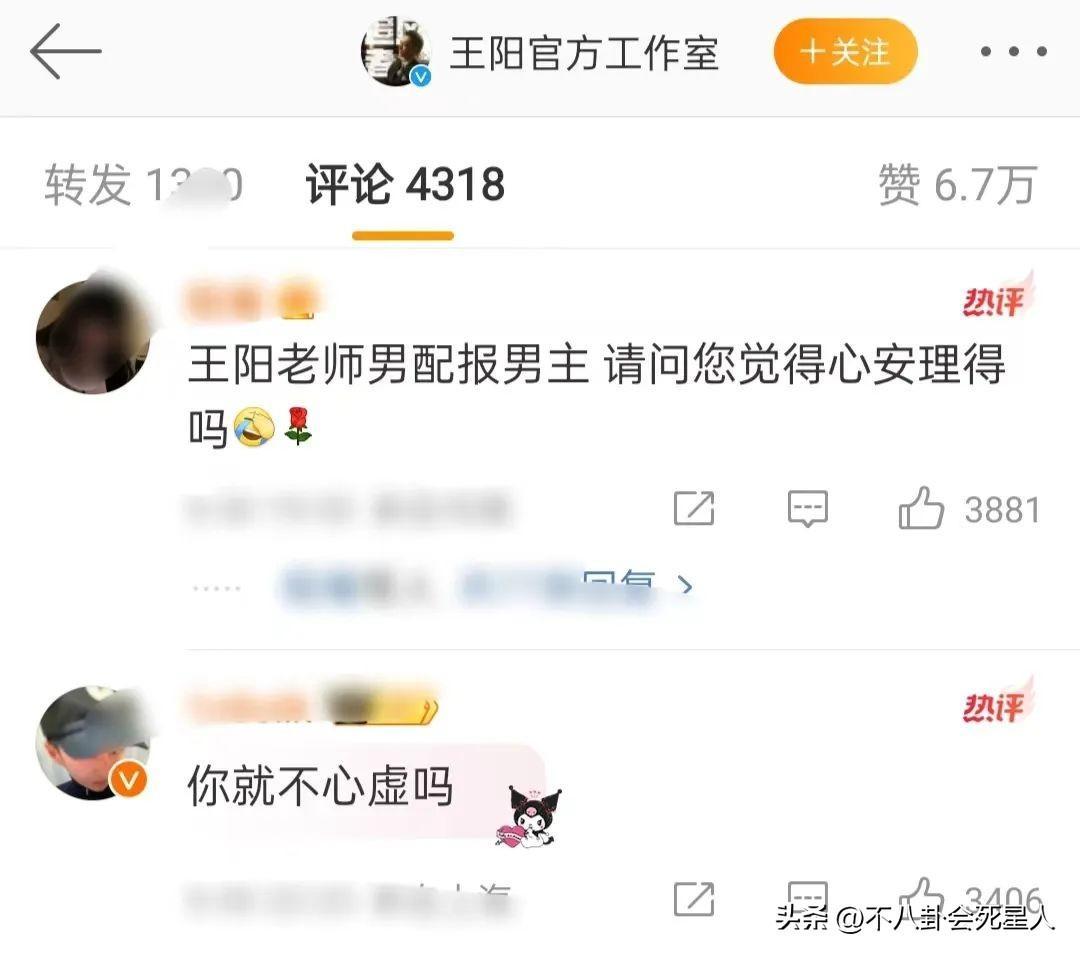Image resolution: width=1080 pixels, height=956 pixels.
Task: Open 王阳官方工作室 profile avatar
Action: click(395, 52)
